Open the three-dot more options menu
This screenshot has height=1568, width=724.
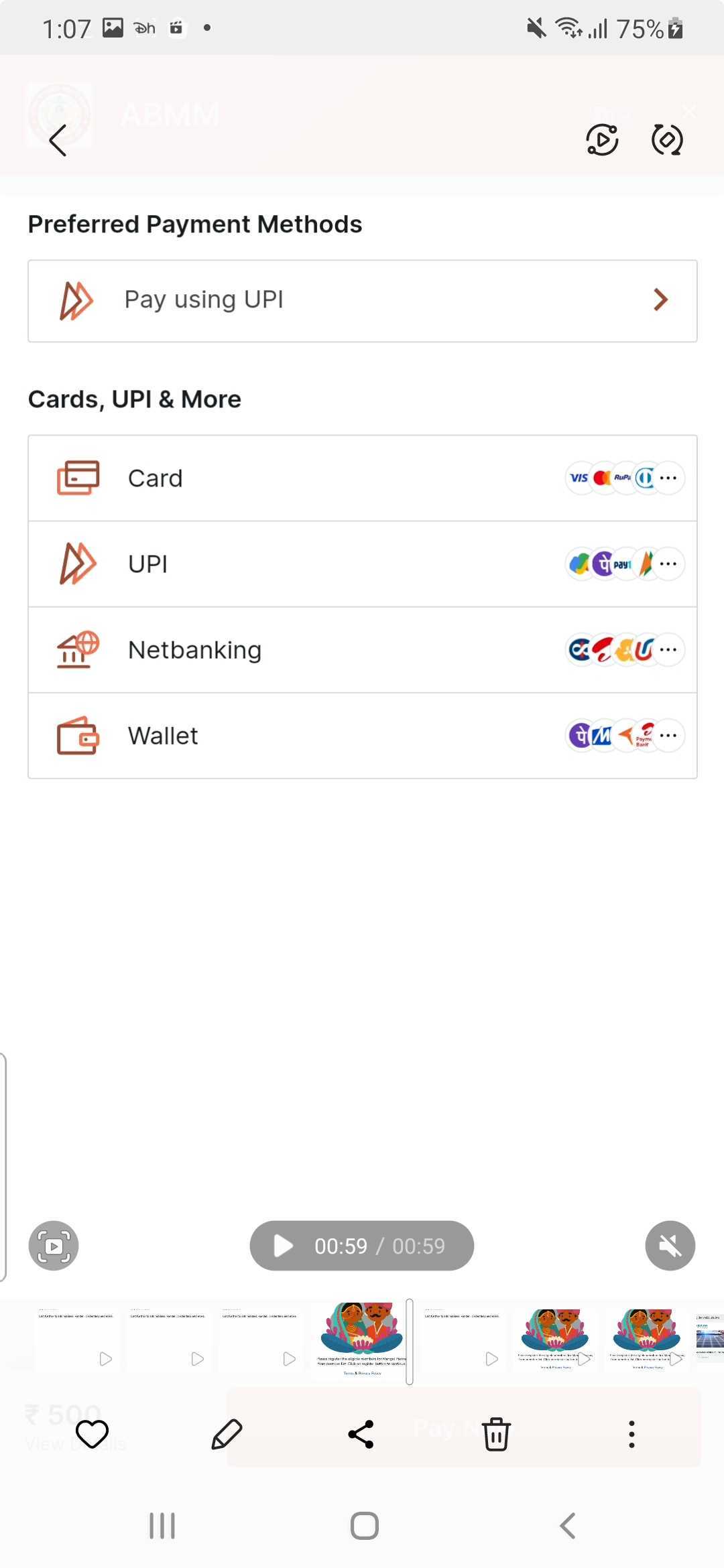point(631,1435)
